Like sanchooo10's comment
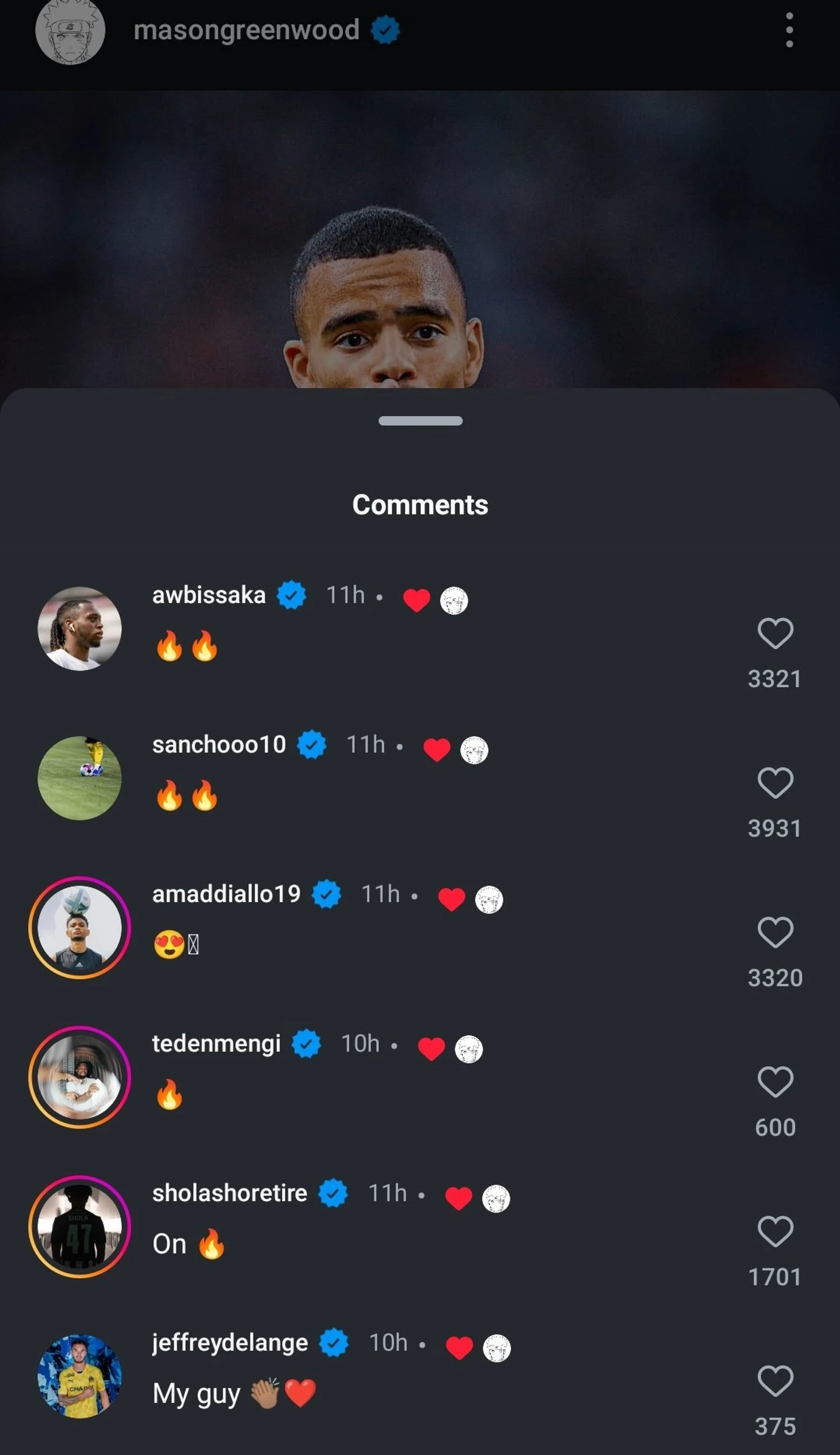The image size is (840, 1455). [x=775, y=783]
